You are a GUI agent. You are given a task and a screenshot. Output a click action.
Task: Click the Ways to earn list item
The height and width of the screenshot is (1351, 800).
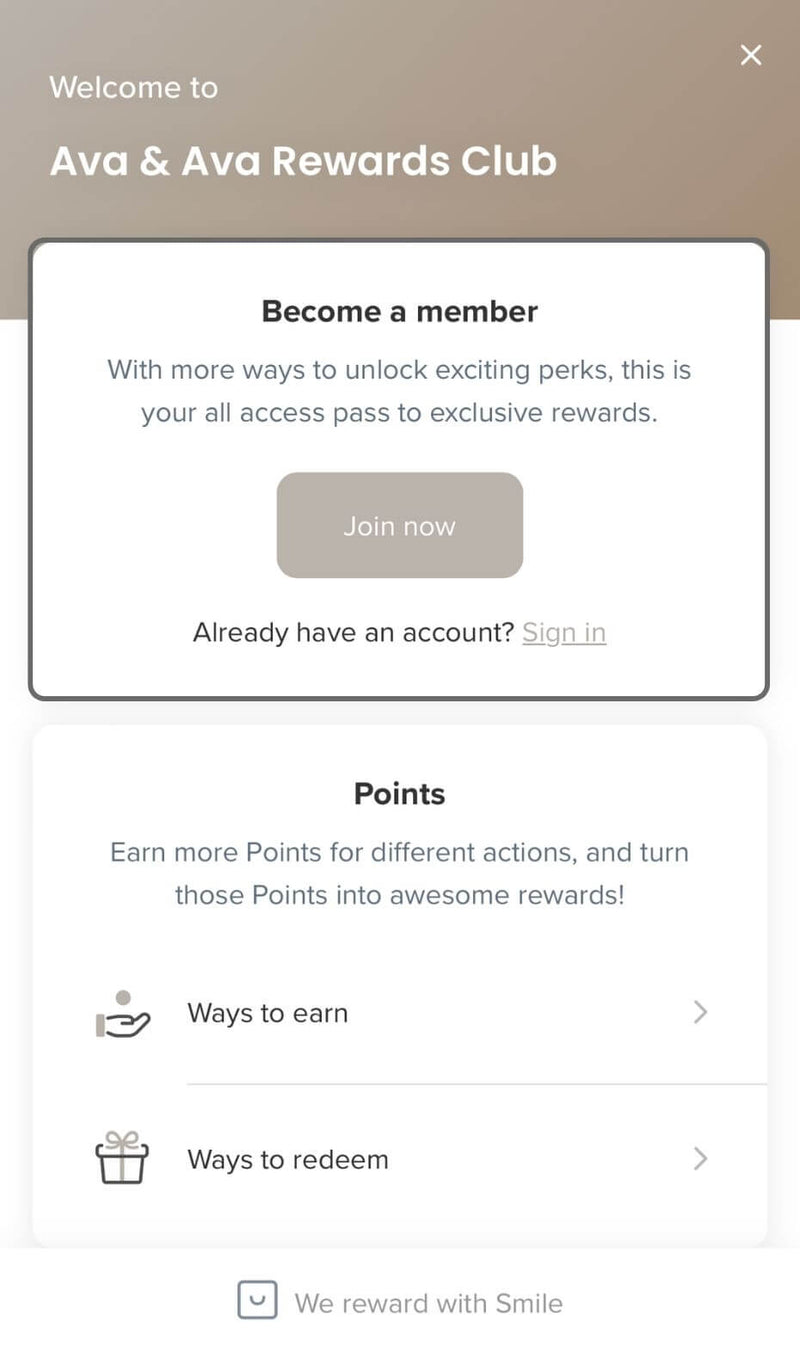[x=267, y=1013]
